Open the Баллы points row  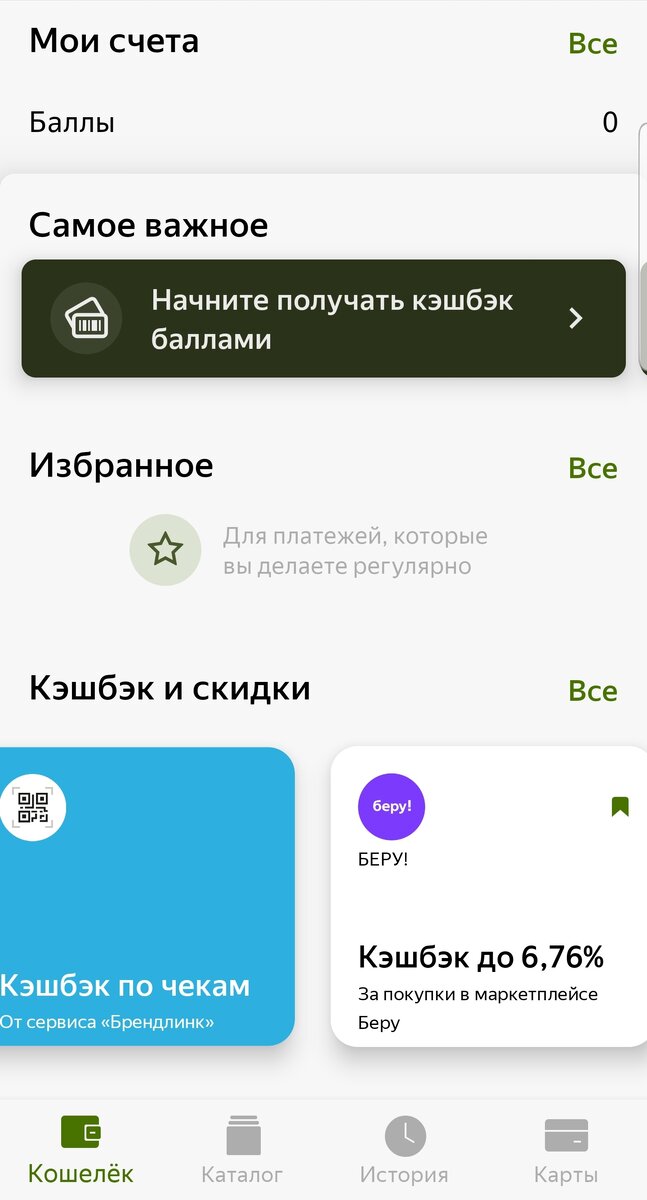tap(323, 123)
